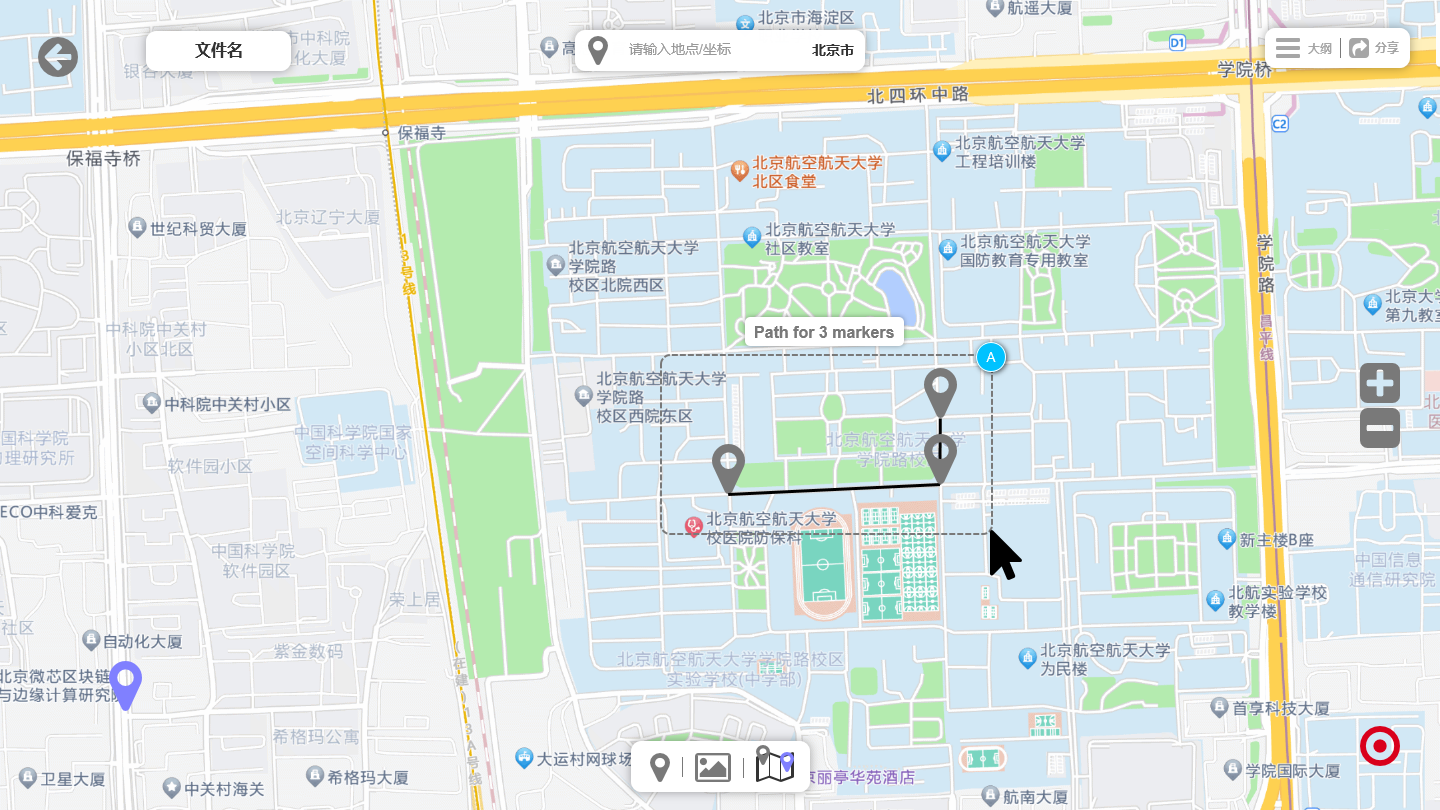Tap the blue A selection handle

pos(990,356)
